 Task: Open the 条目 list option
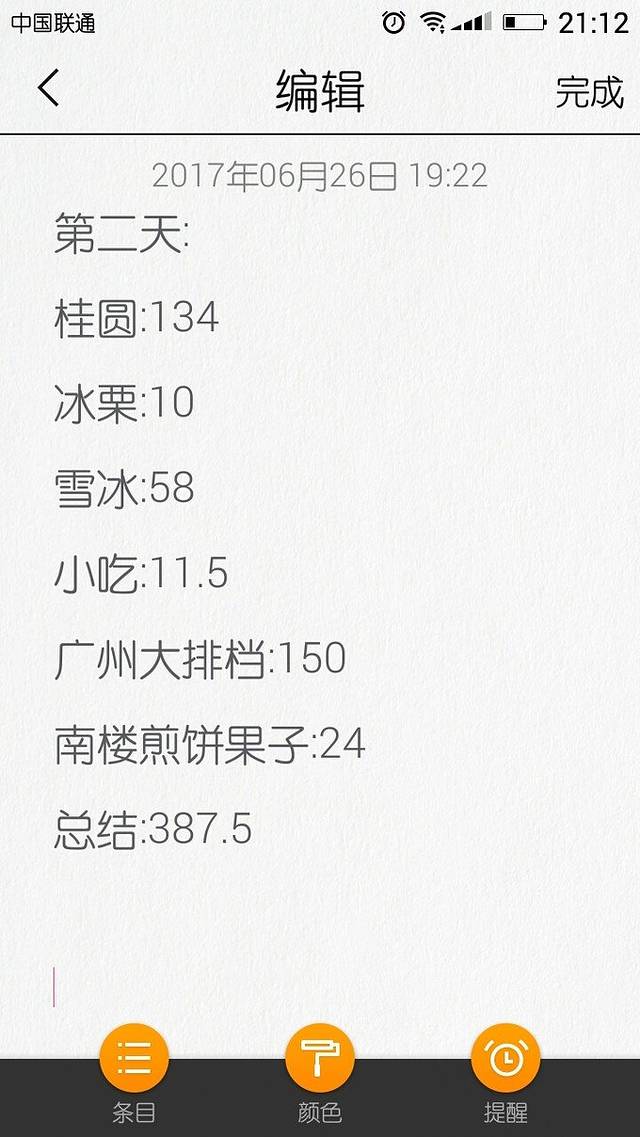click(x=134, y=1060)
